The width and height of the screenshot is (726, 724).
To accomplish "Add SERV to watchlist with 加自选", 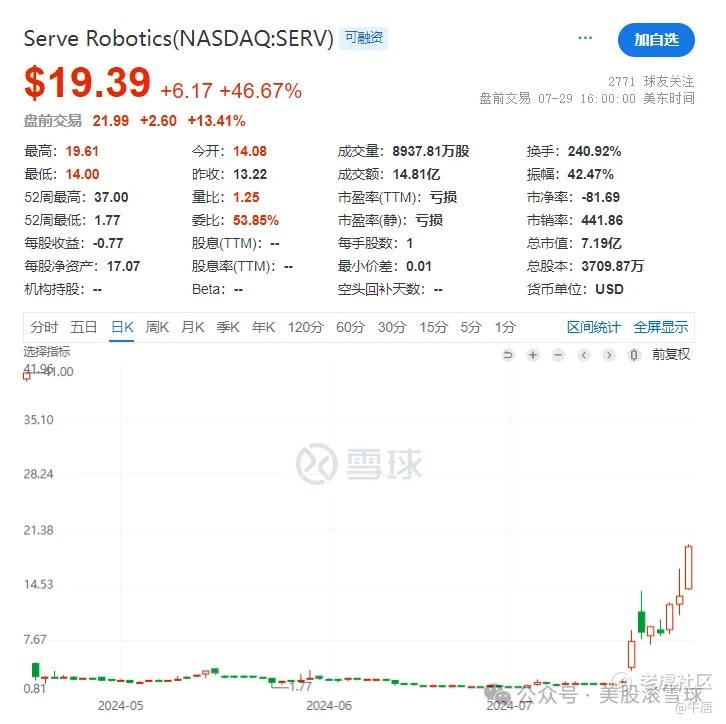I will point(656,40).
